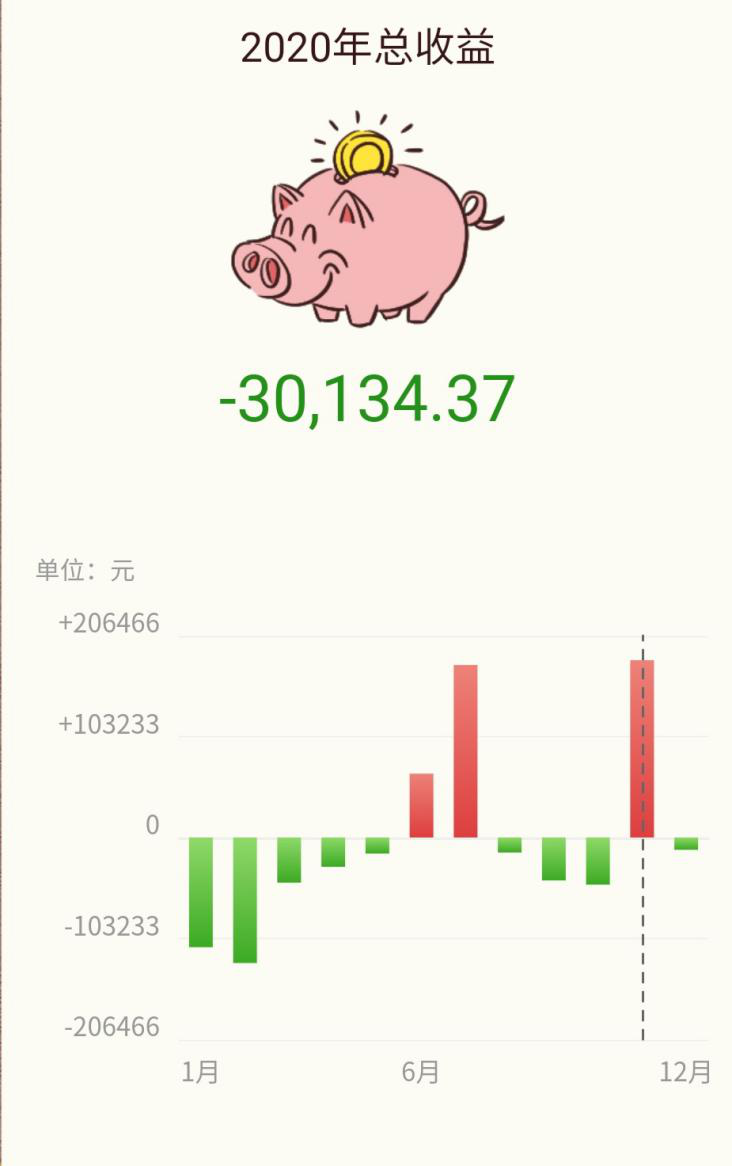Viewport: 732px width, 1166px height.
Task: Show July's tall red profit bar
Action: [465, 752]
